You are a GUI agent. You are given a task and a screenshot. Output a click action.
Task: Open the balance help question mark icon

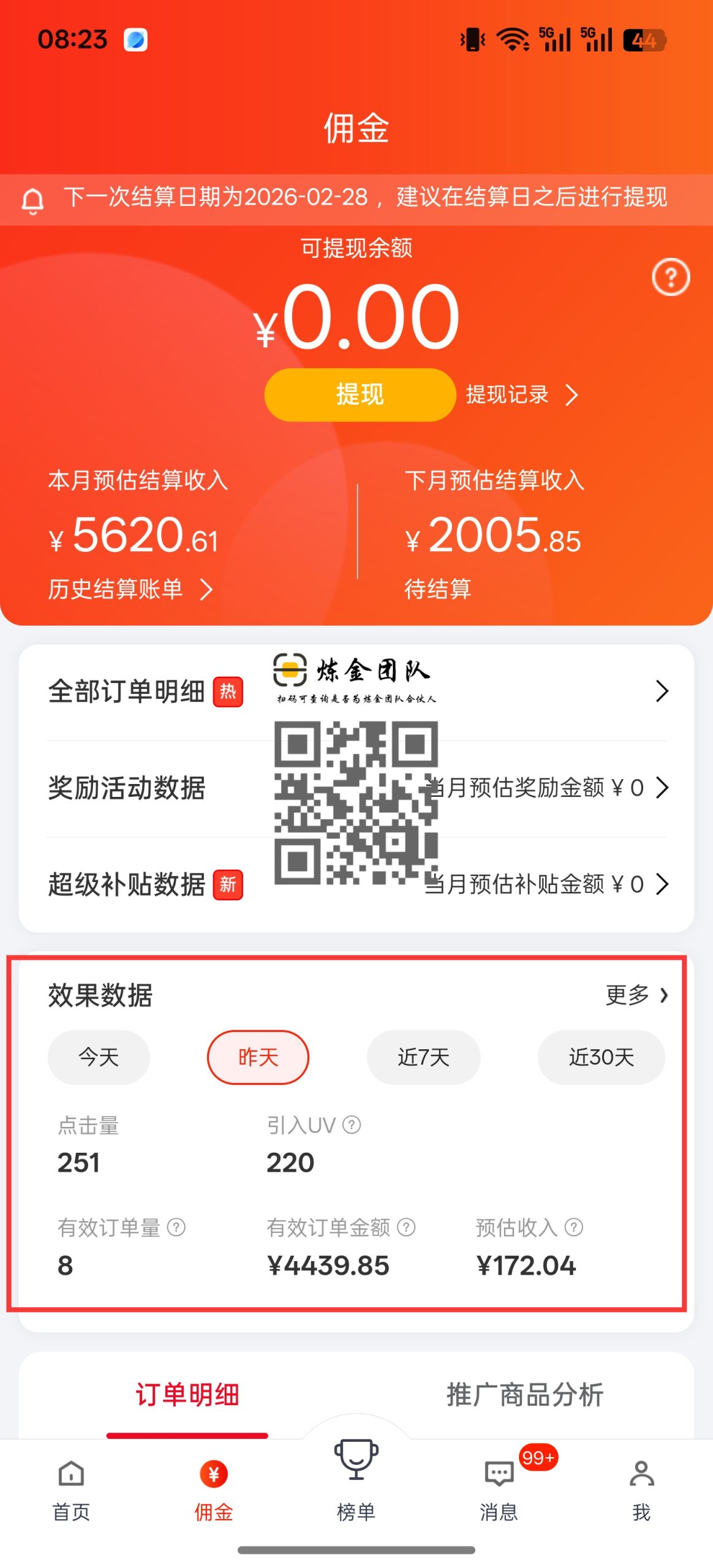[x=671, y=277]
